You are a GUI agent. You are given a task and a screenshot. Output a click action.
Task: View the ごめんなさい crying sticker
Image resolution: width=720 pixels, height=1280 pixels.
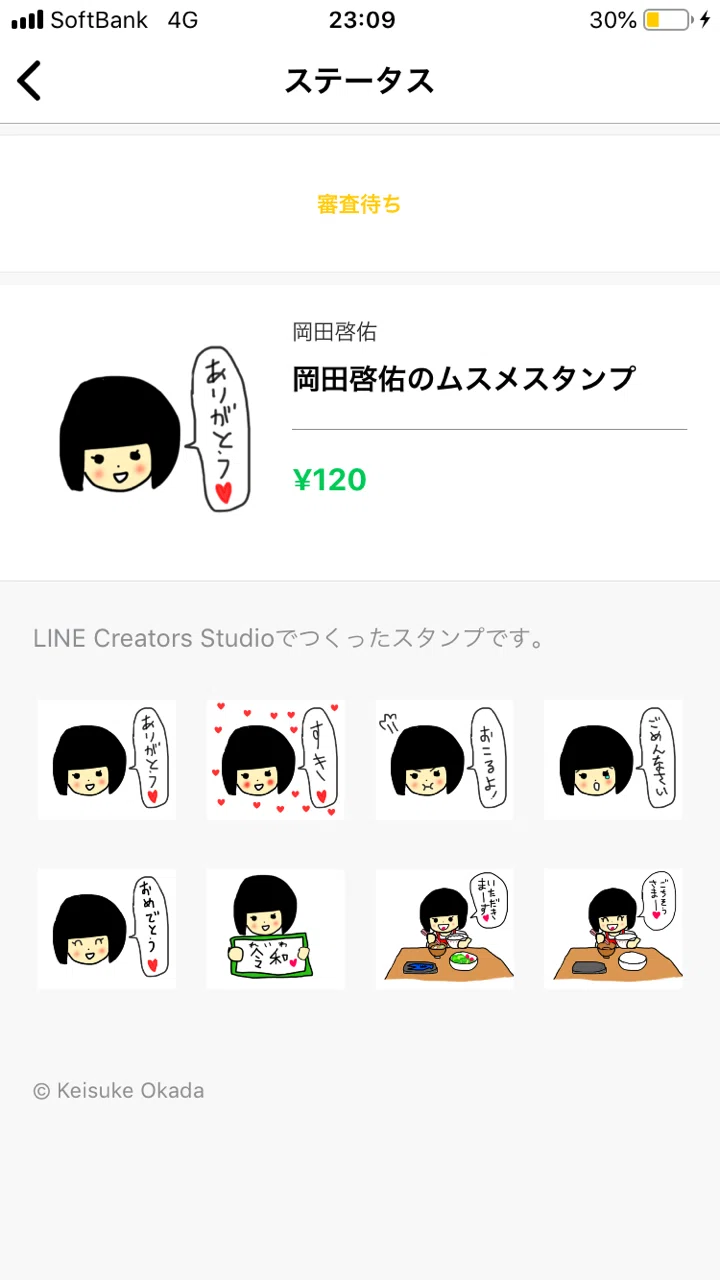[x=613, y=760]
